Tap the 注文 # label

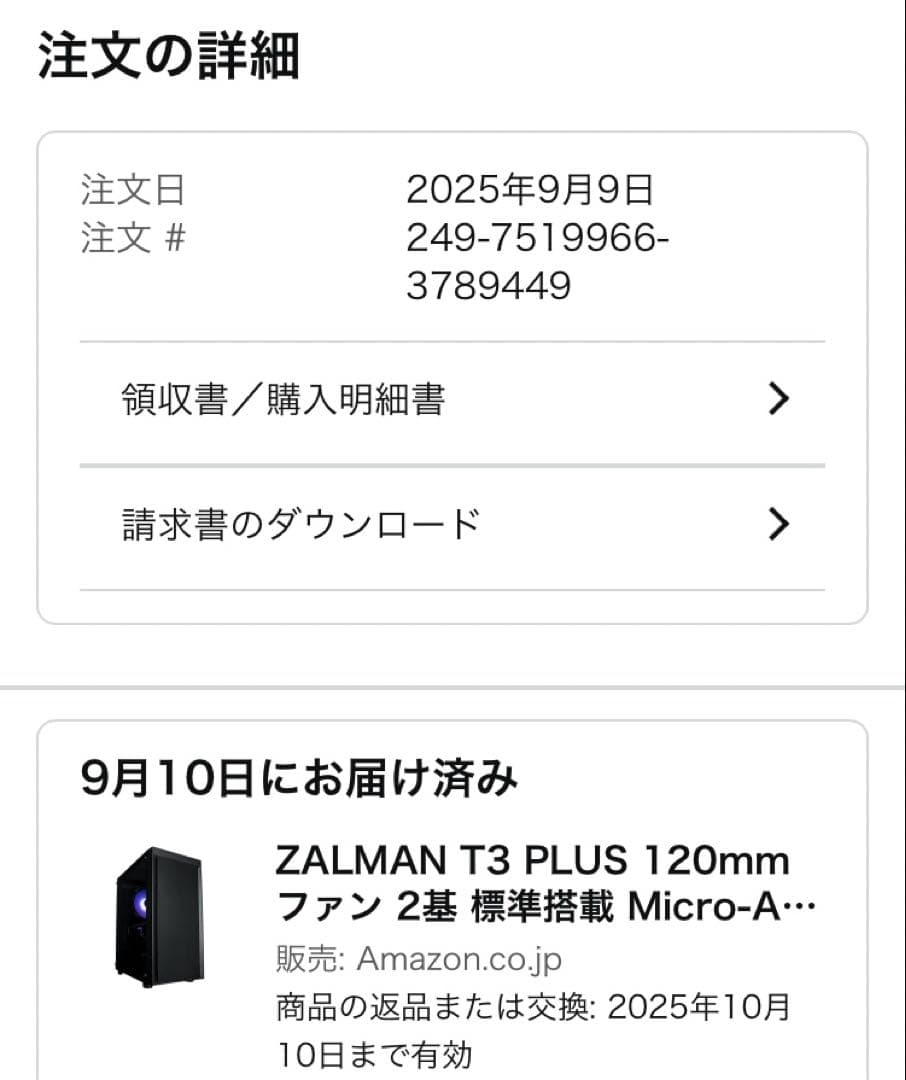click(125, 237)
